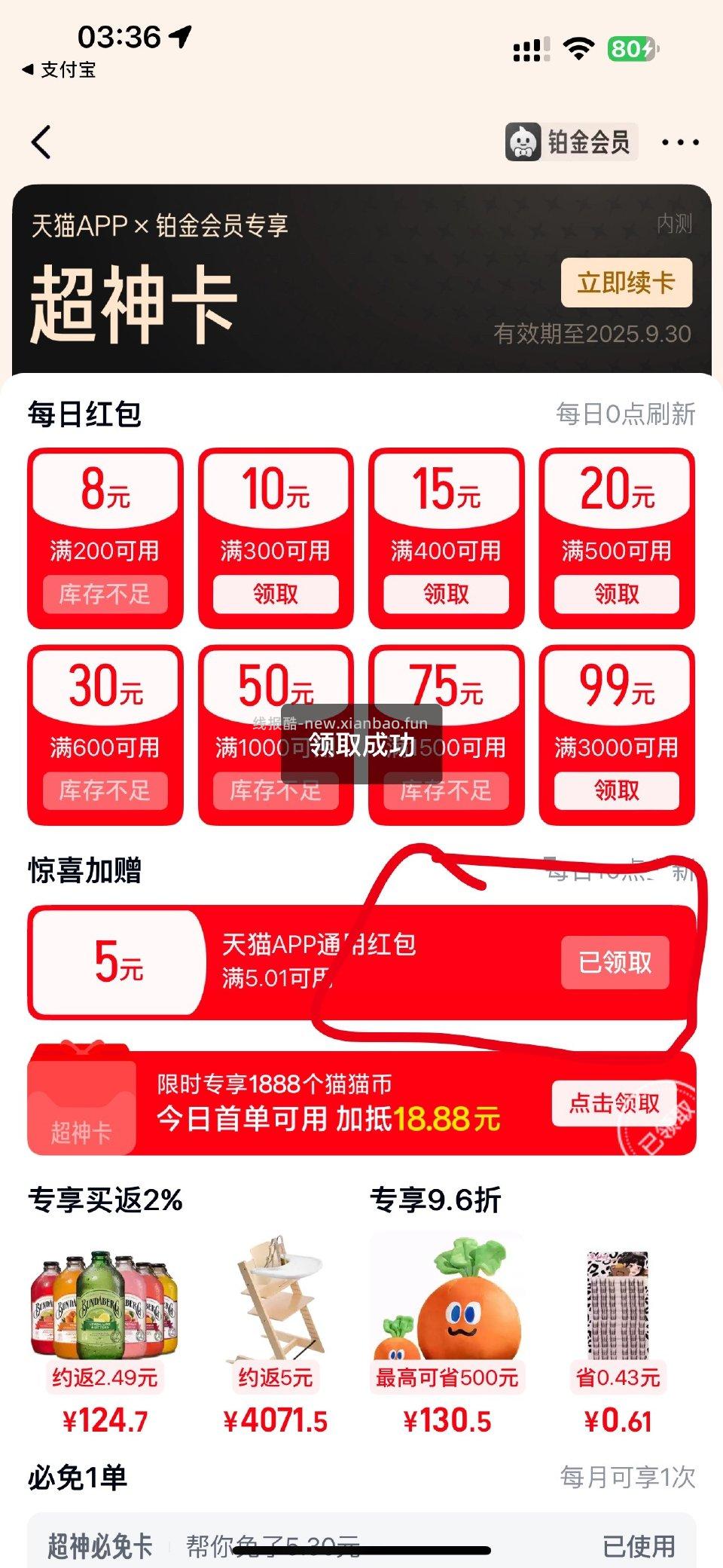Claim the 10元 满300可用 coupon
The image size is (723, 1568).
coord(276,594)
